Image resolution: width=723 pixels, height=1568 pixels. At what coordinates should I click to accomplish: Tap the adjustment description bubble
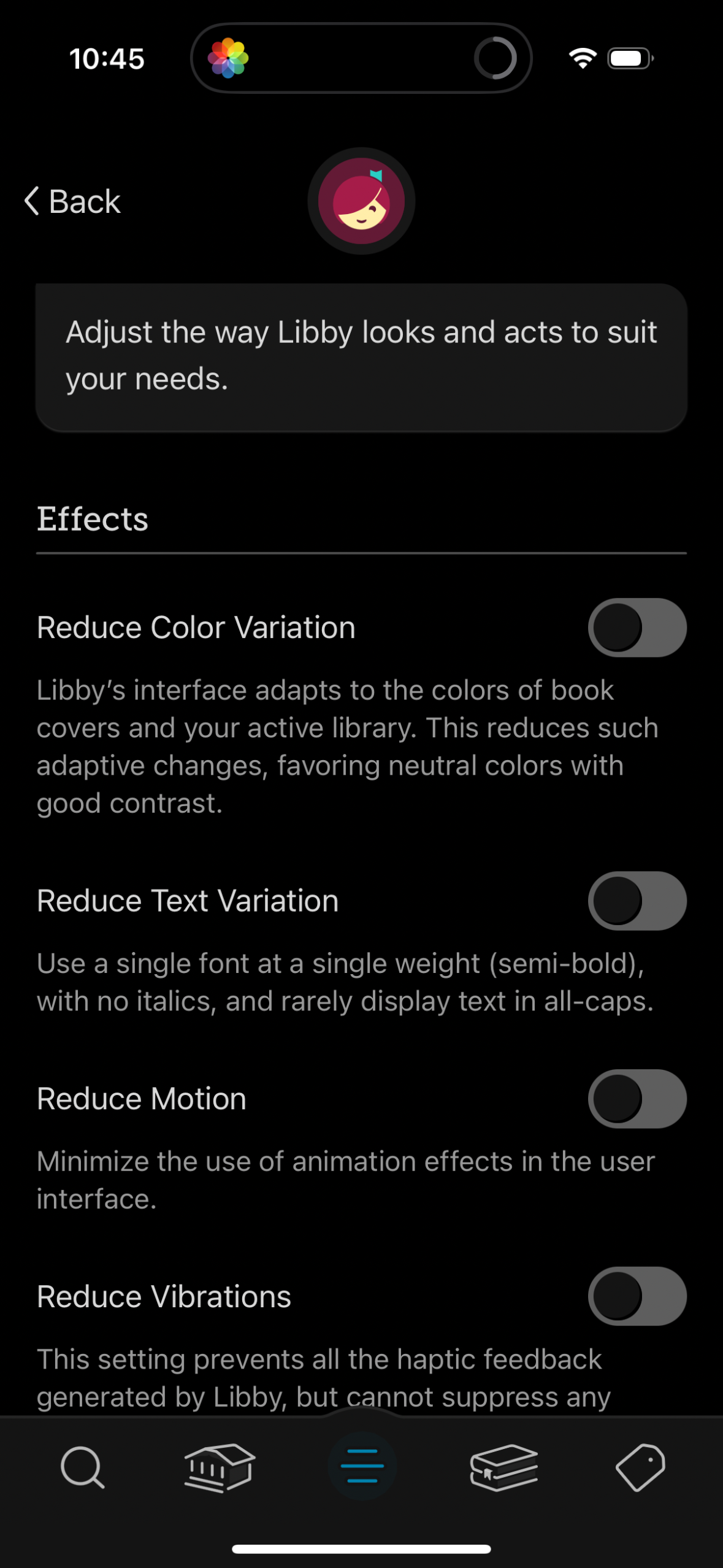click(x=361, y=356)
